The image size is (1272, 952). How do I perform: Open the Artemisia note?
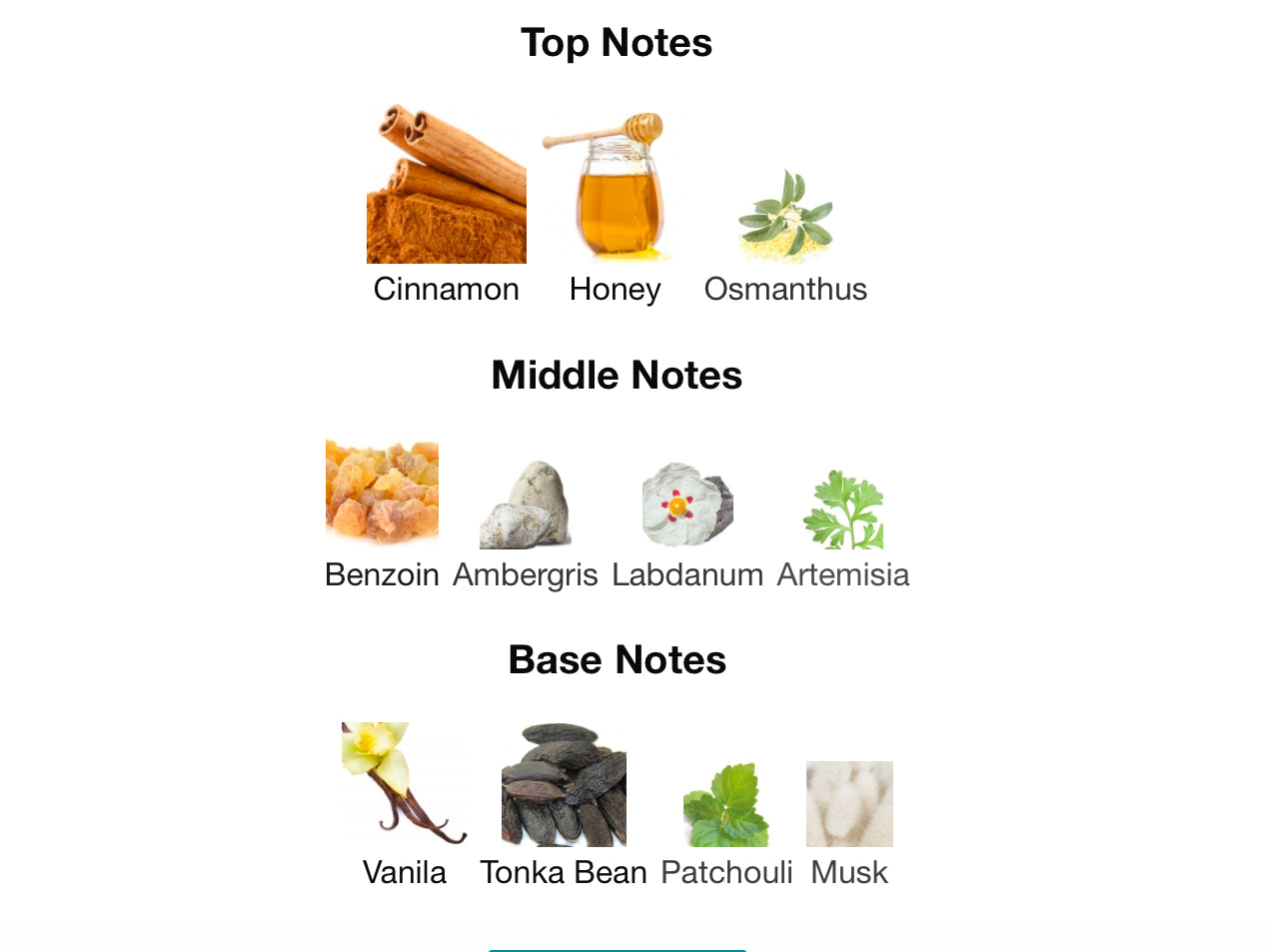click(843, 510)
